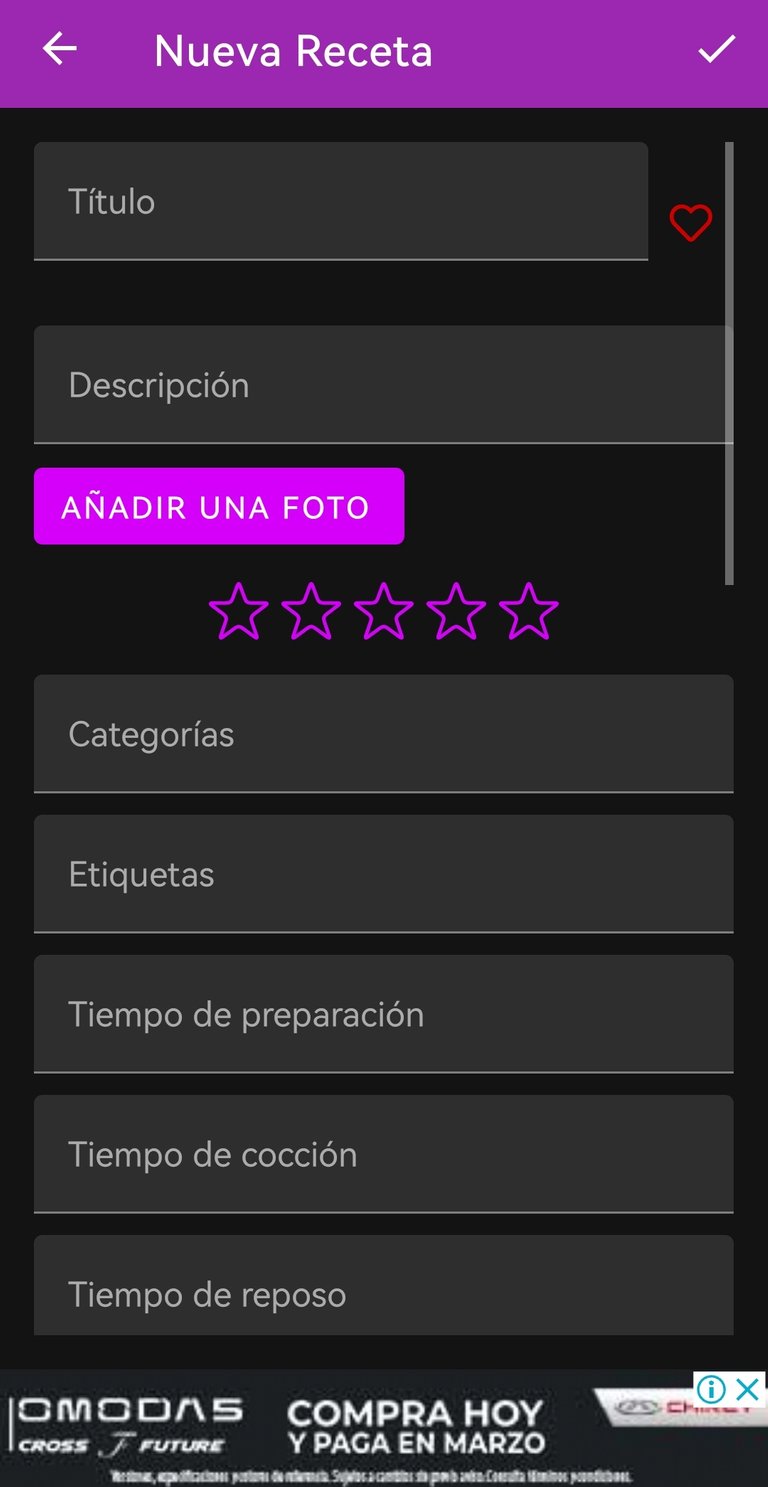Select the Tiempo de reposo field

(384, 1285)
